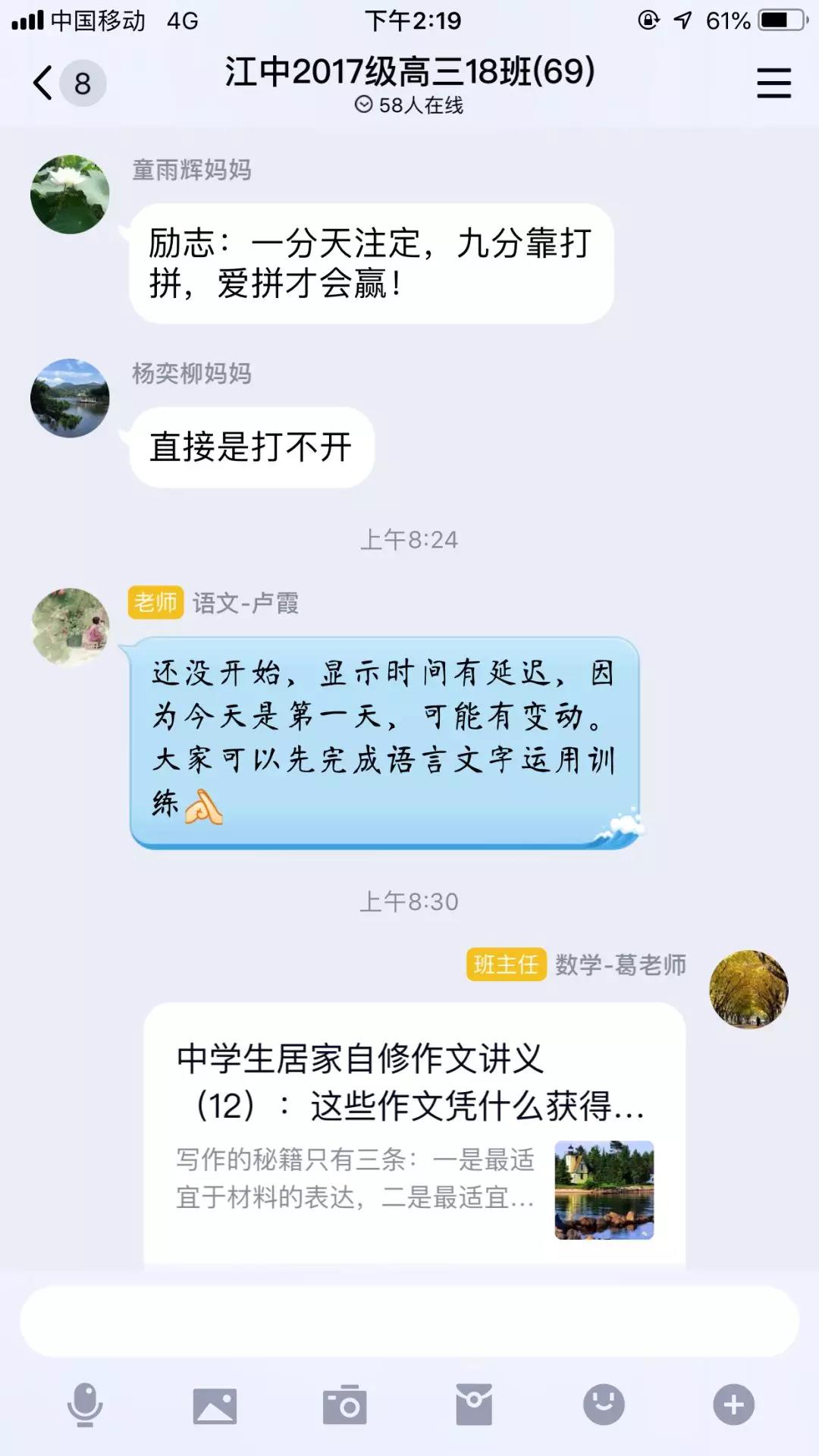Open teacher 语文-卢霞's avatar
Image resolution: width=819 pixels, height=1456 pixels.
(x=70, y=627)
